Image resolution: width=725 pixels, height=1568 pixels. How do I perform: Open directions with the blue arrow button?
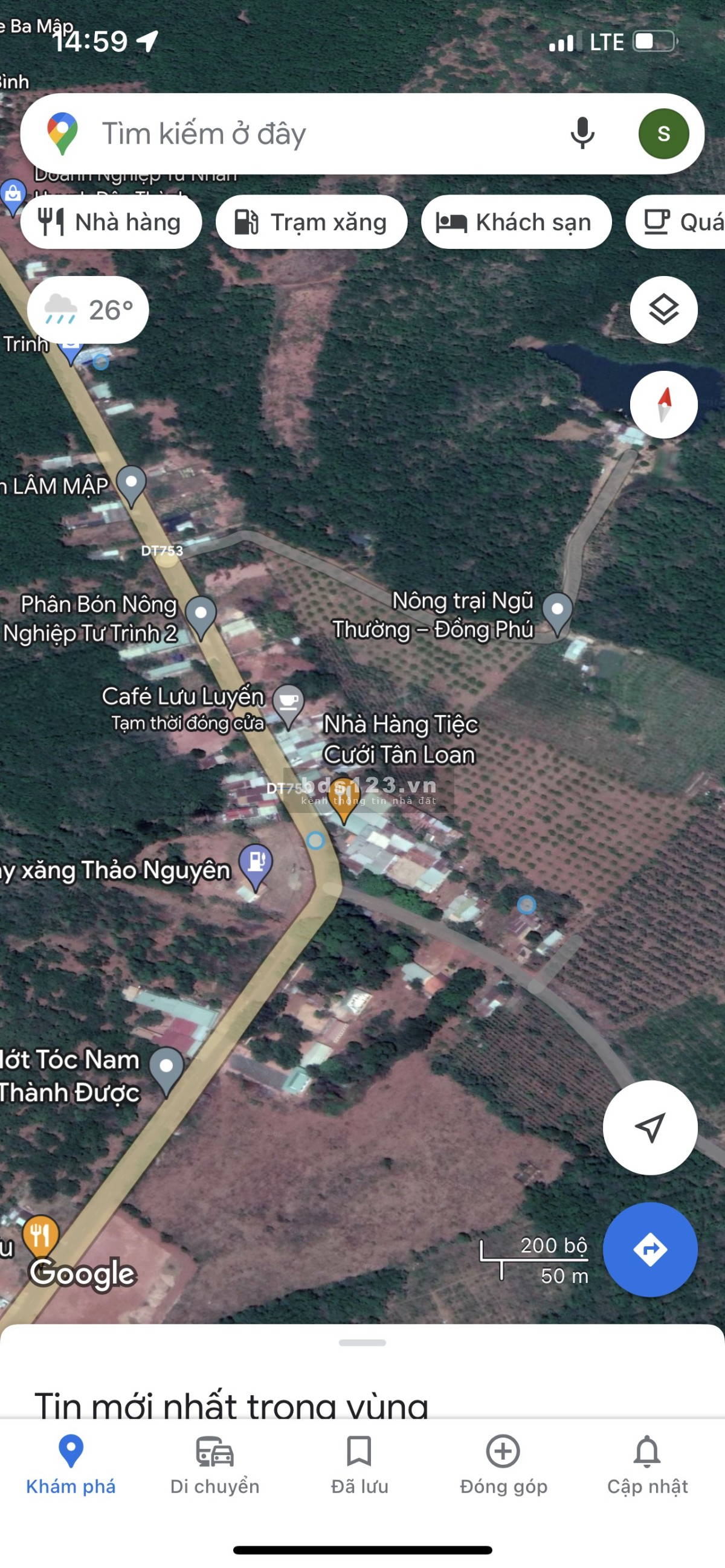click(x=649, y=1250)
